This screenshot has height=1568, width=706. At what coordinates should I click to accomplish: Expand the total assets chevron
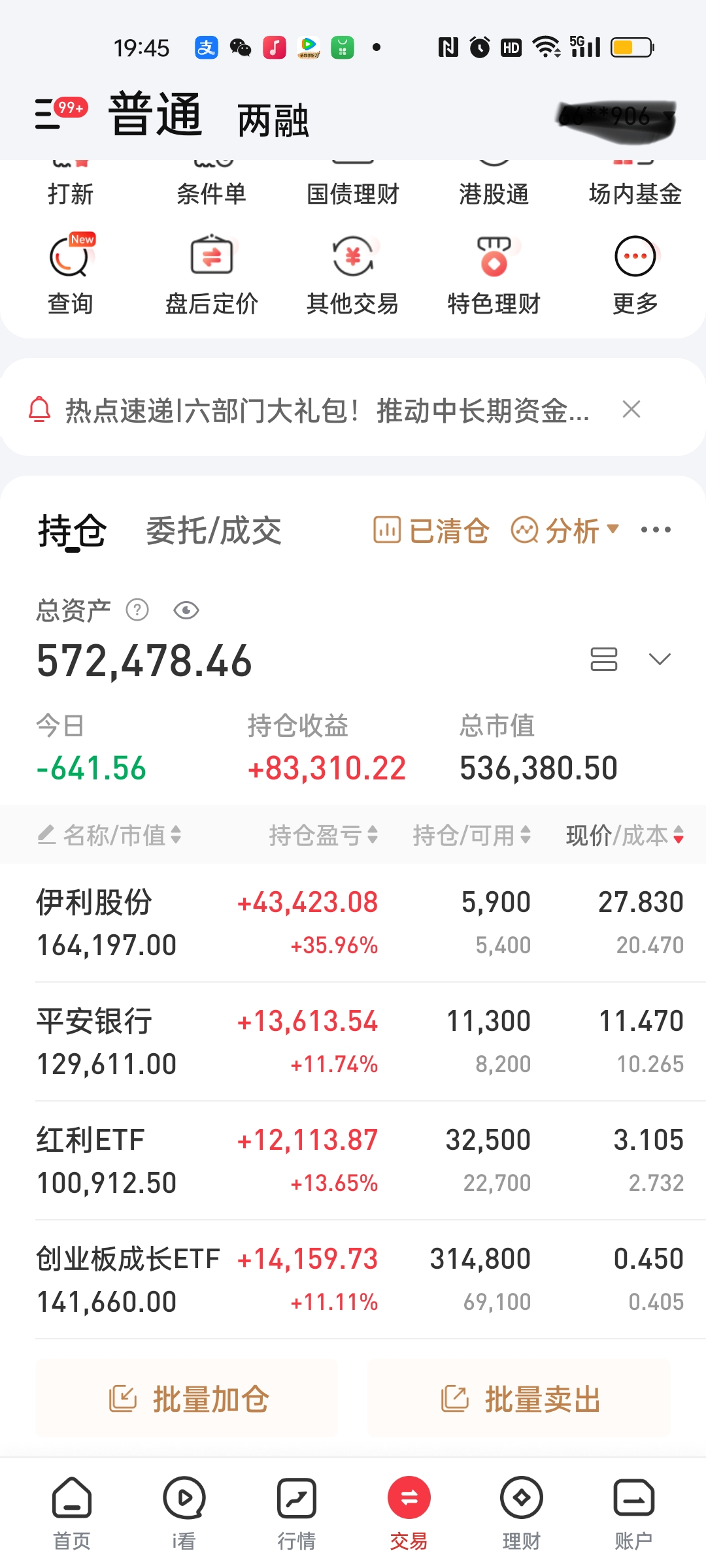(x=660, y=659)
